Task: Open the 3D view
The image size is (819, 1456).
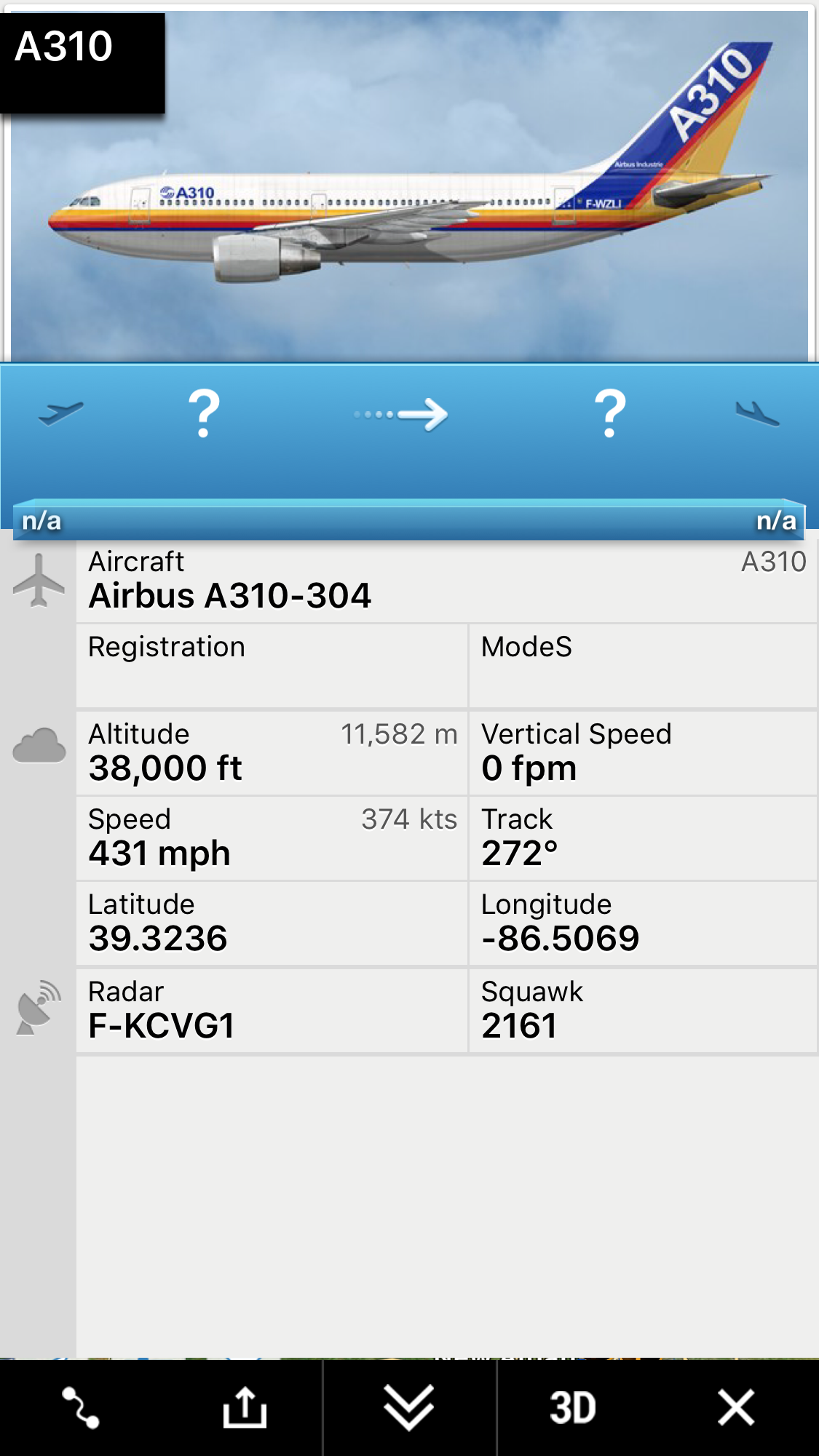Action: point(573,1407)
